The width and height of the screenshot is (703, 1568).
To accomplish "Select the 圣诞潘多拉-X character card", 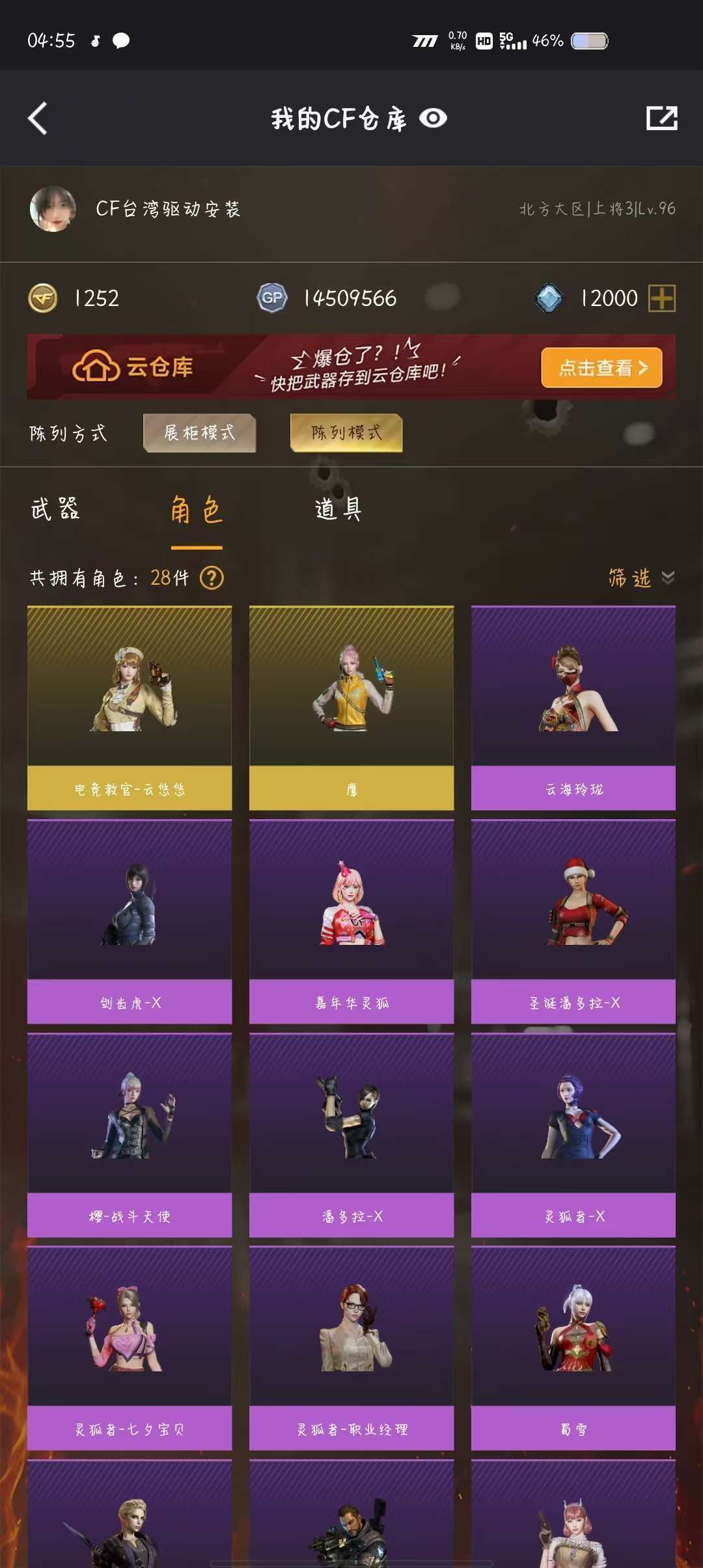I will tap(573, 921).
